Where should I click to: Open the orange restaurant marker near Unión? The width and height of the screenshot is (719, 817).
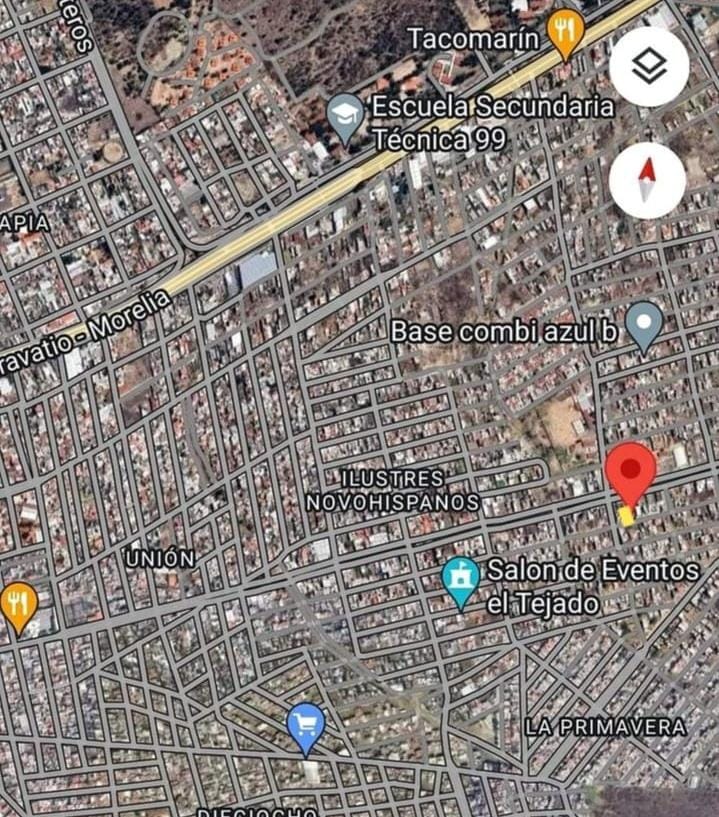point(18,605)
